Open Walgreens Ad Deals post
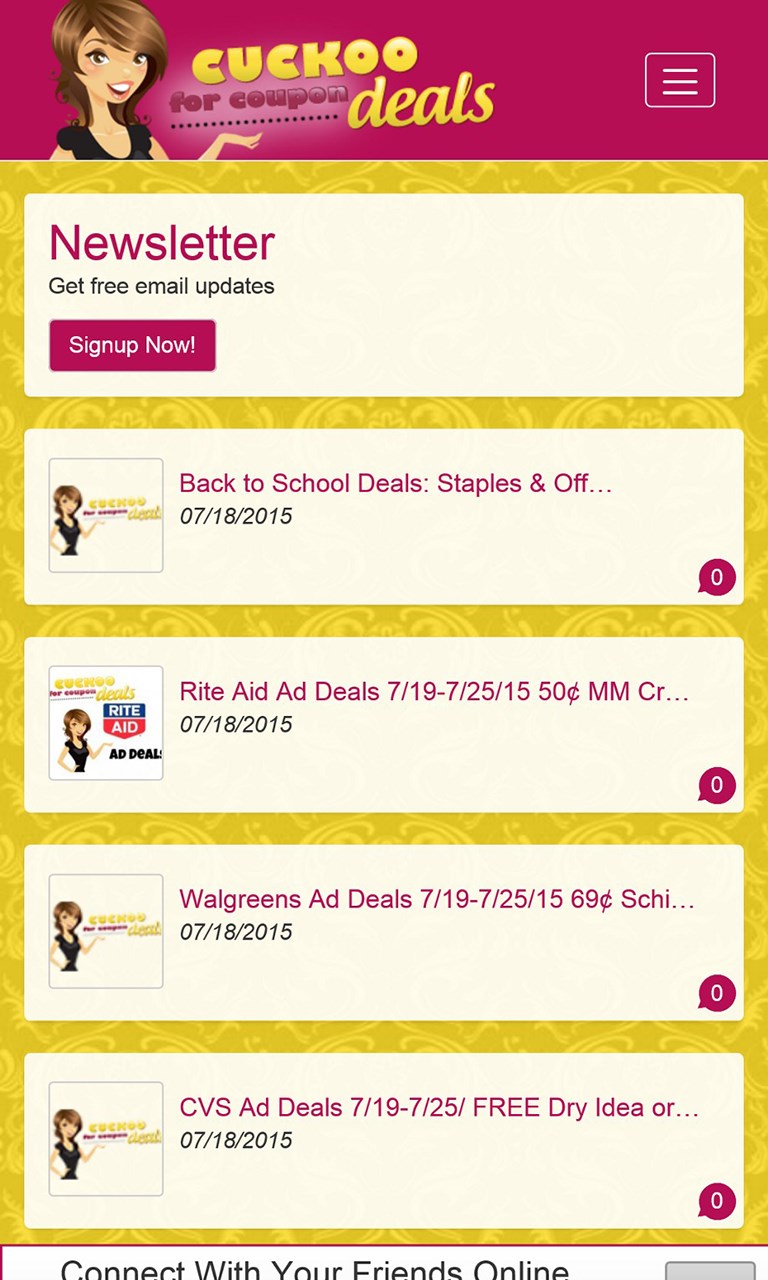This screenshot has width=768, height=1280. pyautogui.click(x=436, y=899)
